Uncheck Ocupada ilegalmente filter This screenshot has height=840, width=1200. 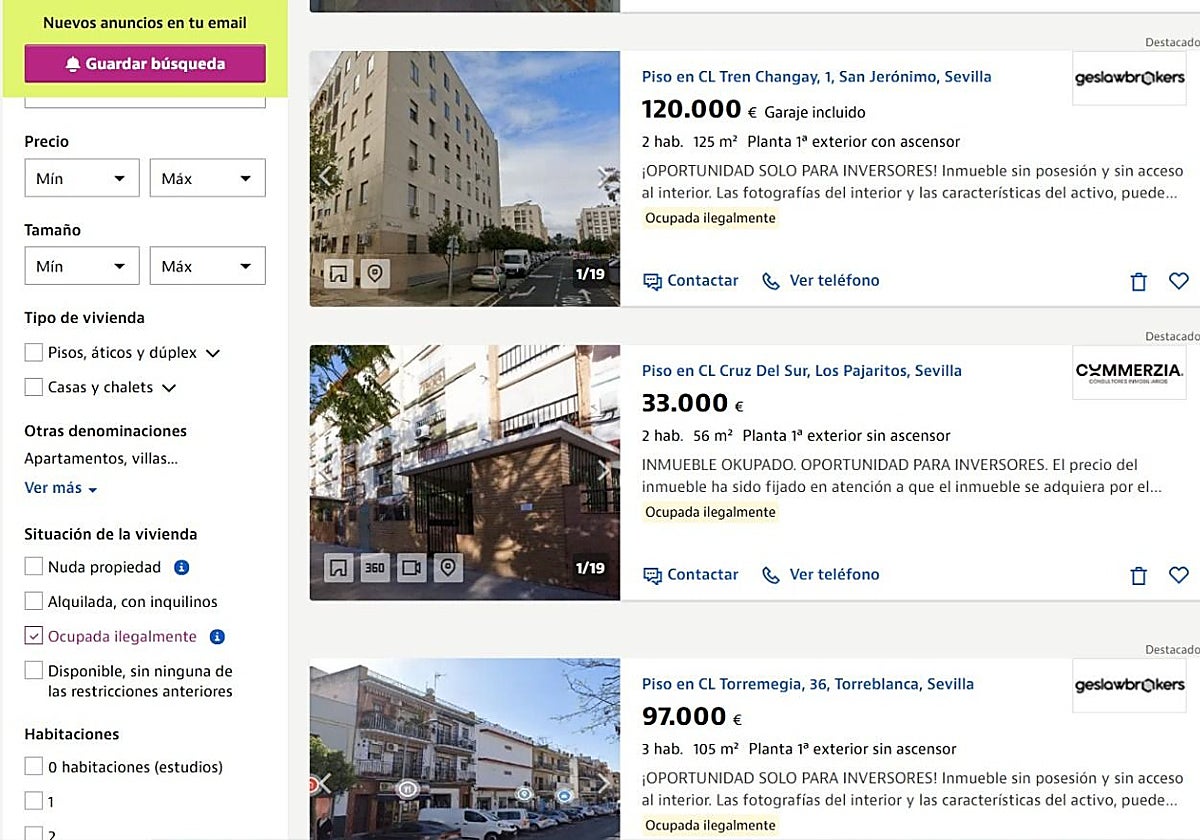(x=34, y=636)
